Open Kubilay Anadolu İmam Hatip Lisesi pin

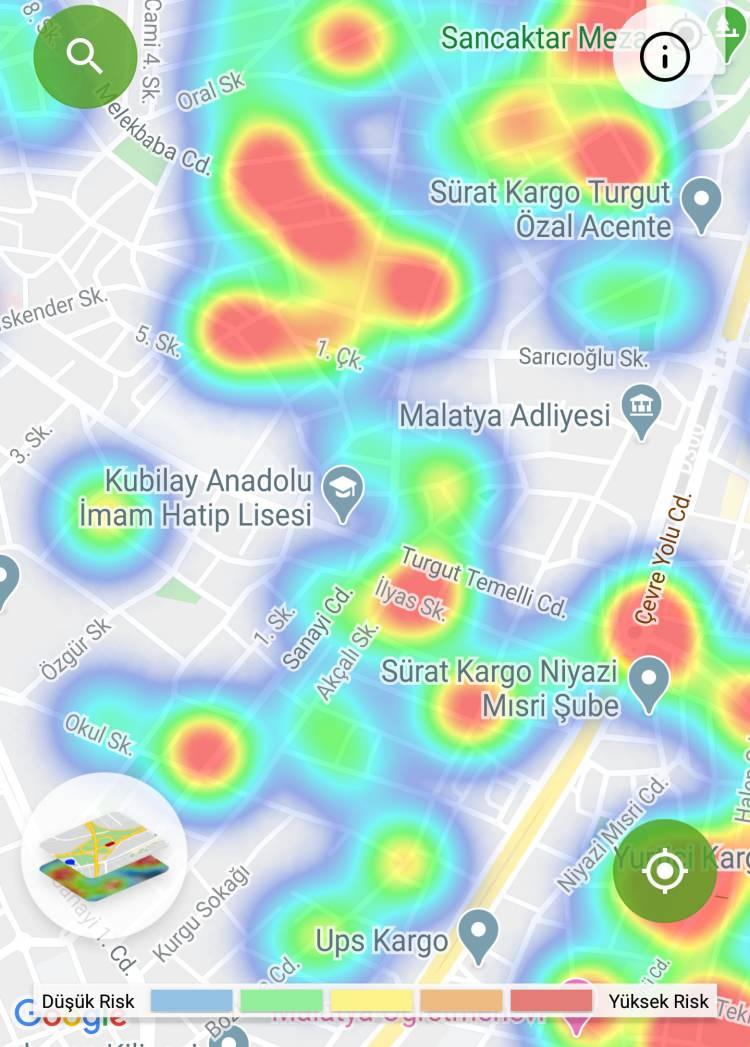coord(345,493)
